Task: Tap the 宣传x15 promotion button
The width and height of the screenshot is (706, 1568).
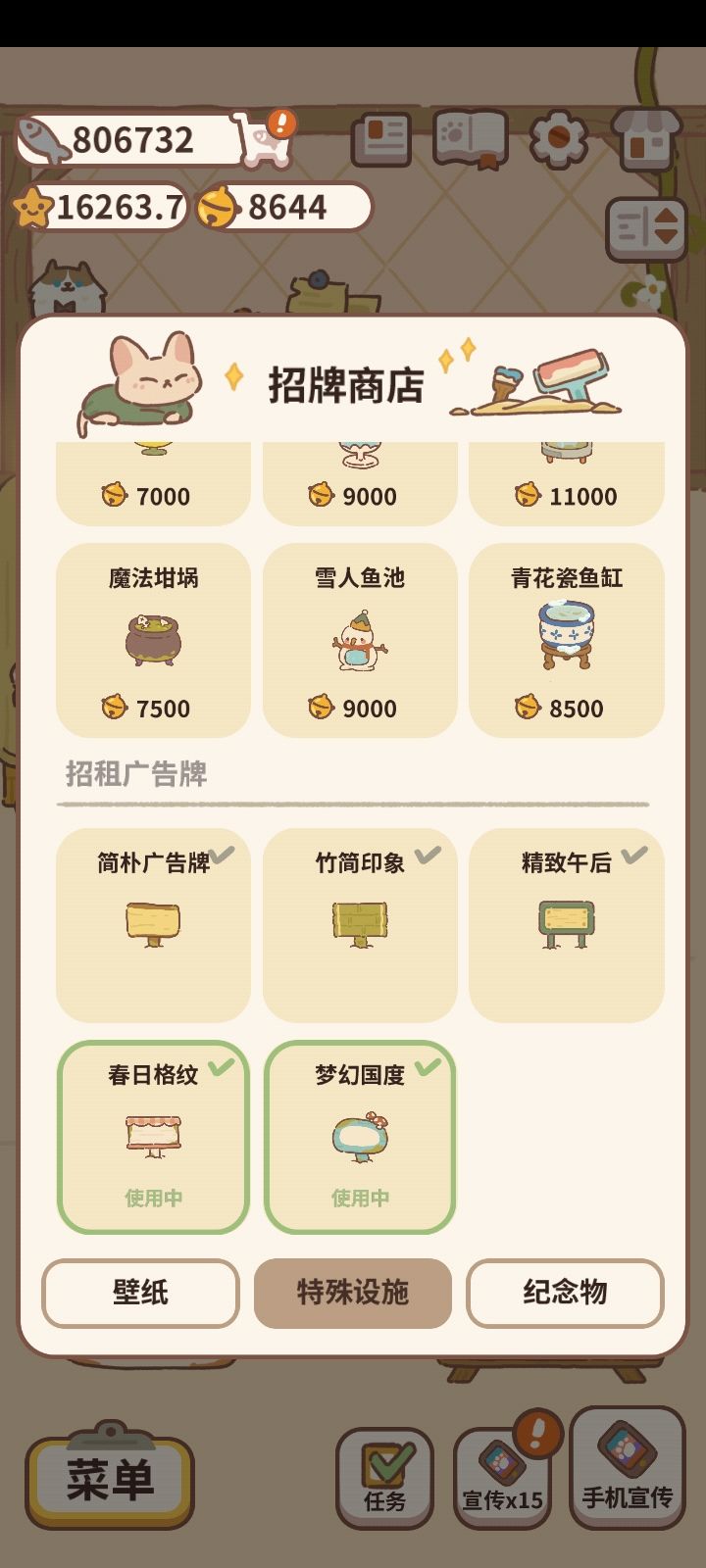Action: pyautogui.click(x=502, y=1479)
